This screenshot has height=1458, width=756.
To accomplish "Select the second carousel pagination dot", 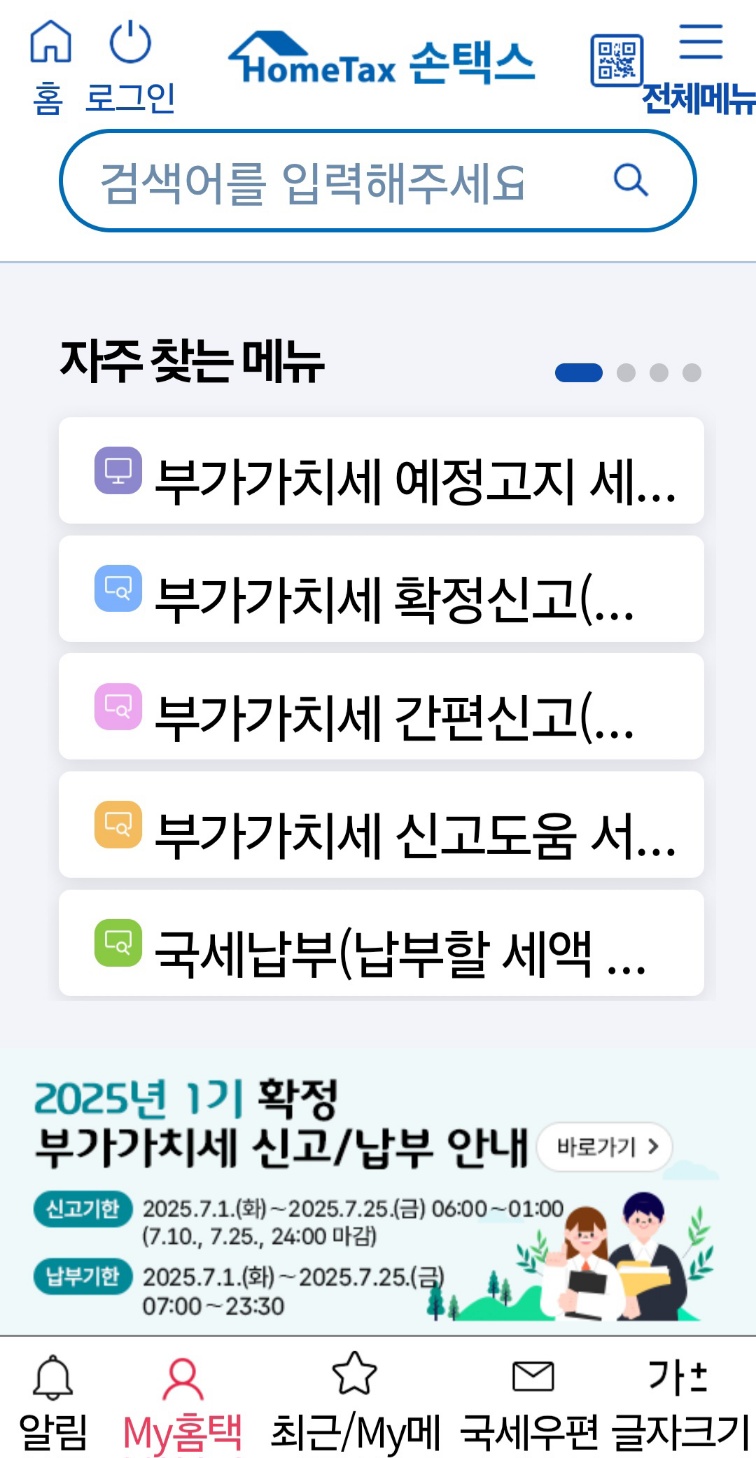I will pyautogui.click(x=627, y=372).
